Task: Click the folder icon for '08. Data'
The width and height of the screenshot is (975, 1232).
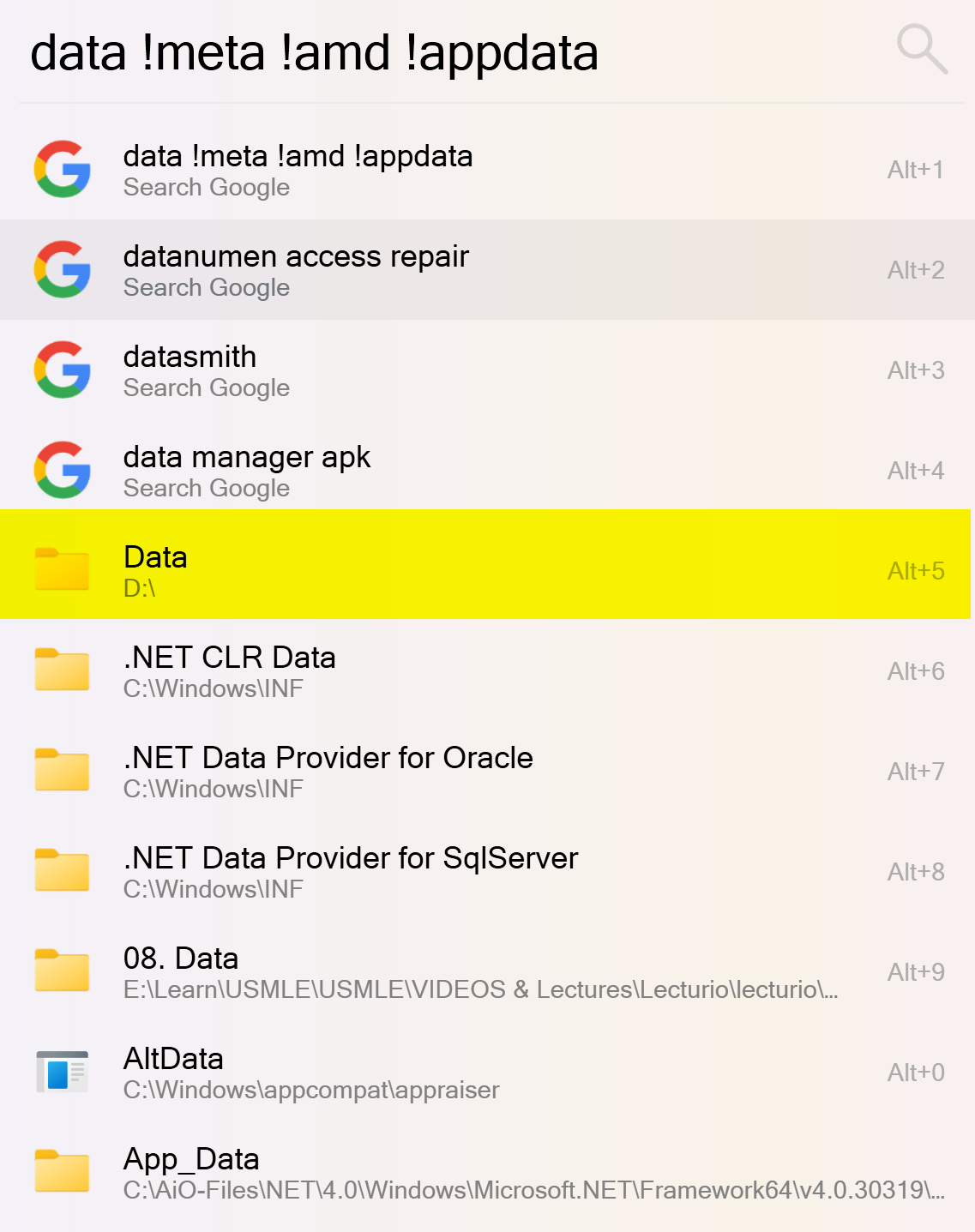Action: tap(61, 971)
